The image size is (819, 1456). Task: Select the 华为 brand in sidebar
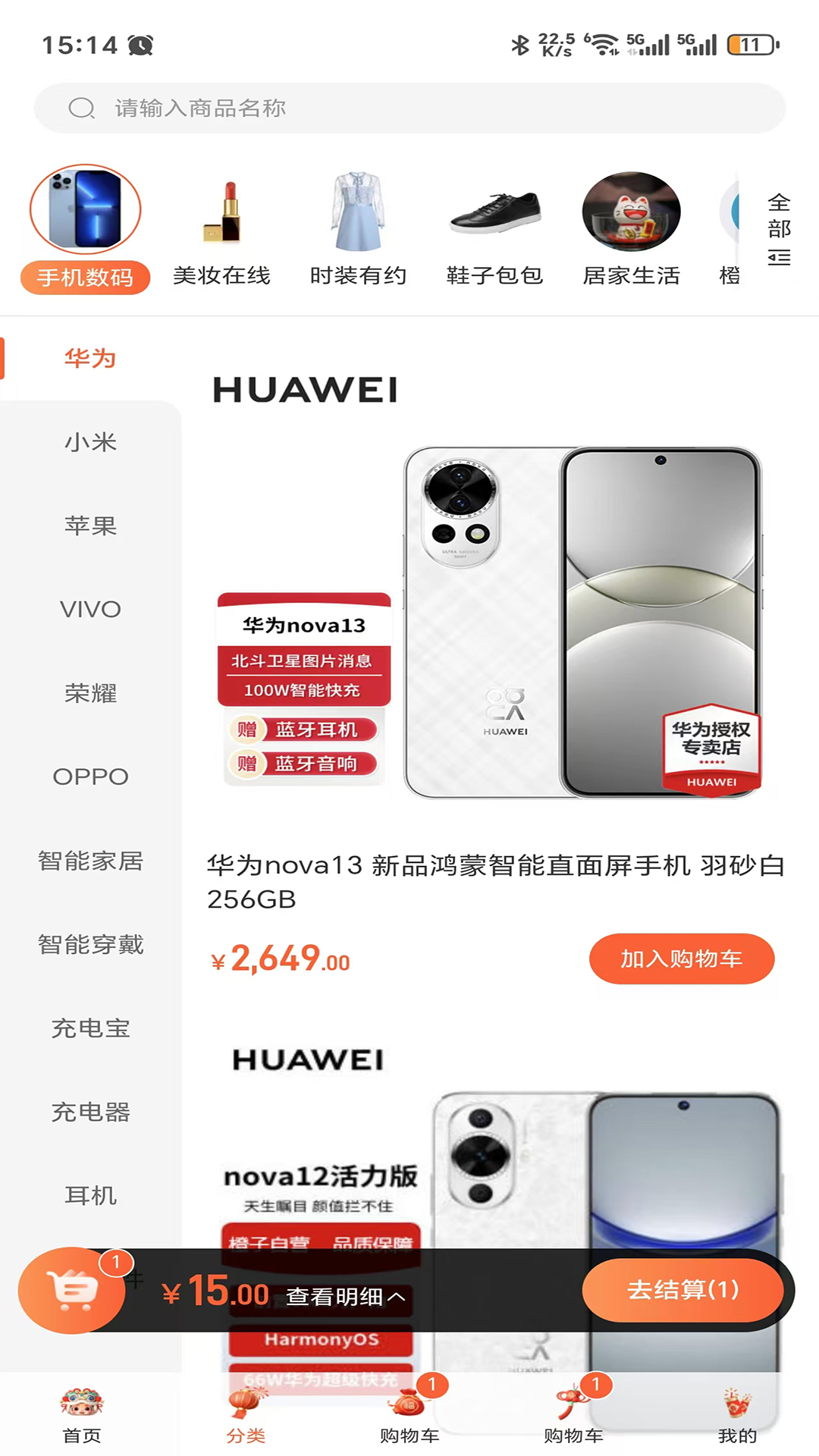point(90,357)
